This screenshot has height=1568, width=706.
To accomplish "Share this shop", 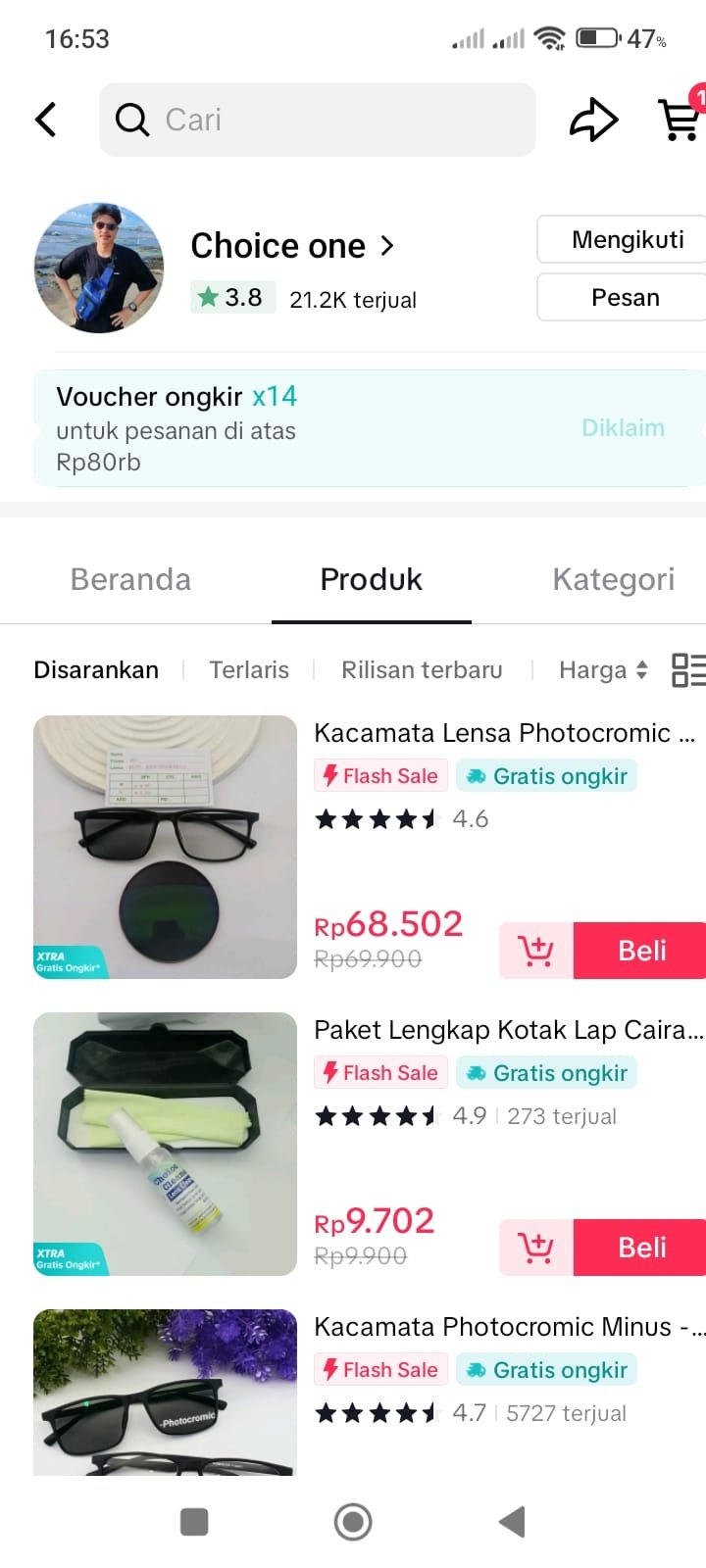I will [593, 121].
